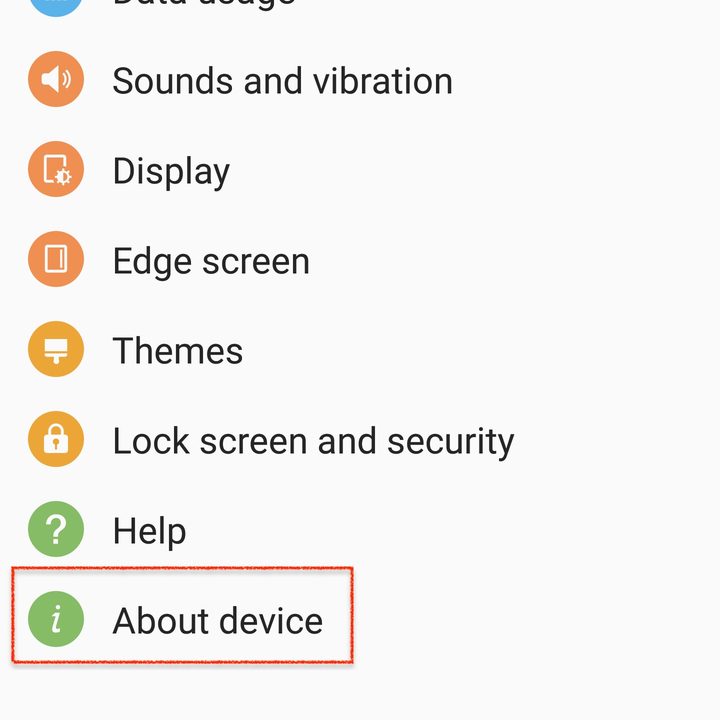Open the partially visible Data usage row
The image size is (720, 720).
[203, 4]
